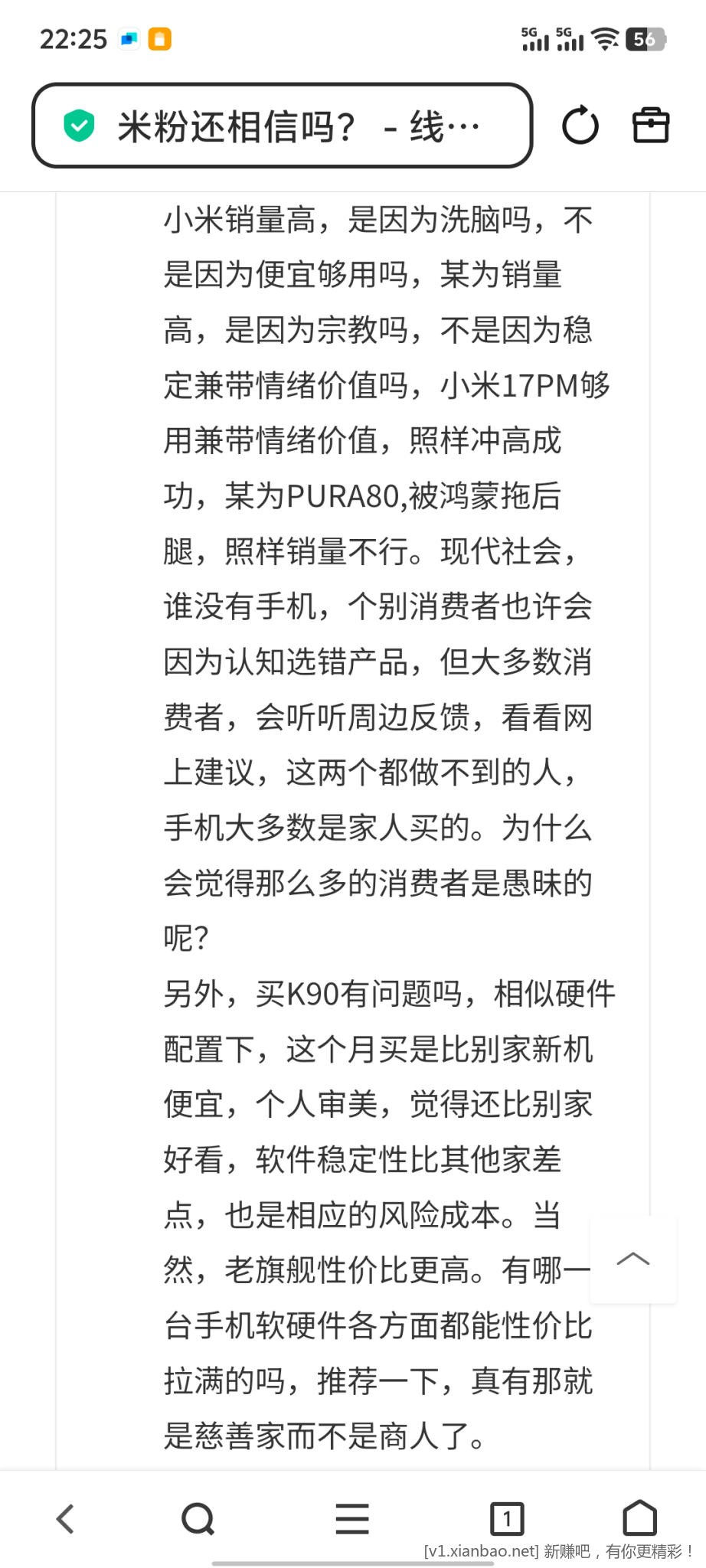Screen dimensions: 706x1568
Task: Jump back to top of page
Action: (x=632, y=1259)
